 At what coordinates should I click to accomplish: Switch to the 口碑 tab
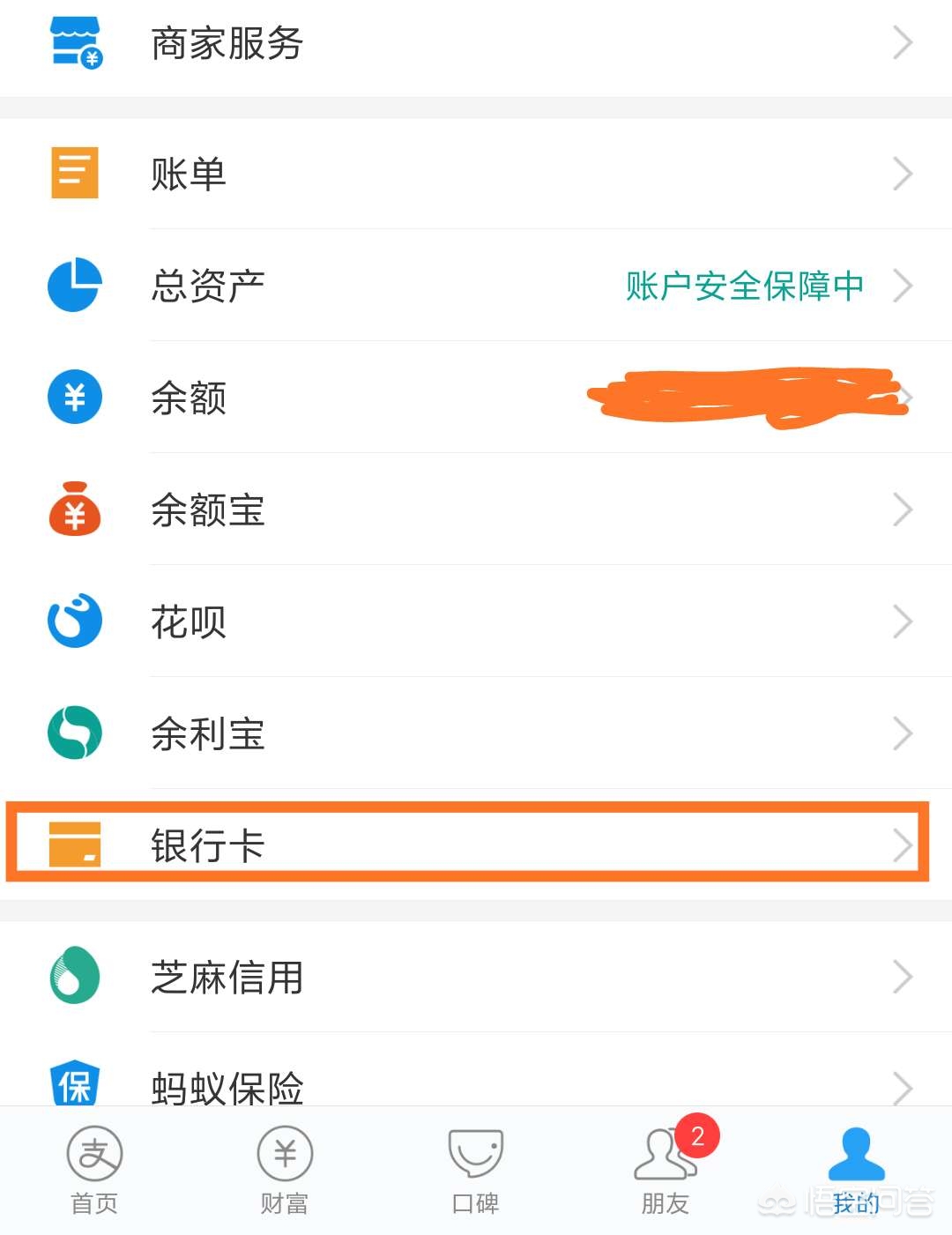[x=475, y=1170]
